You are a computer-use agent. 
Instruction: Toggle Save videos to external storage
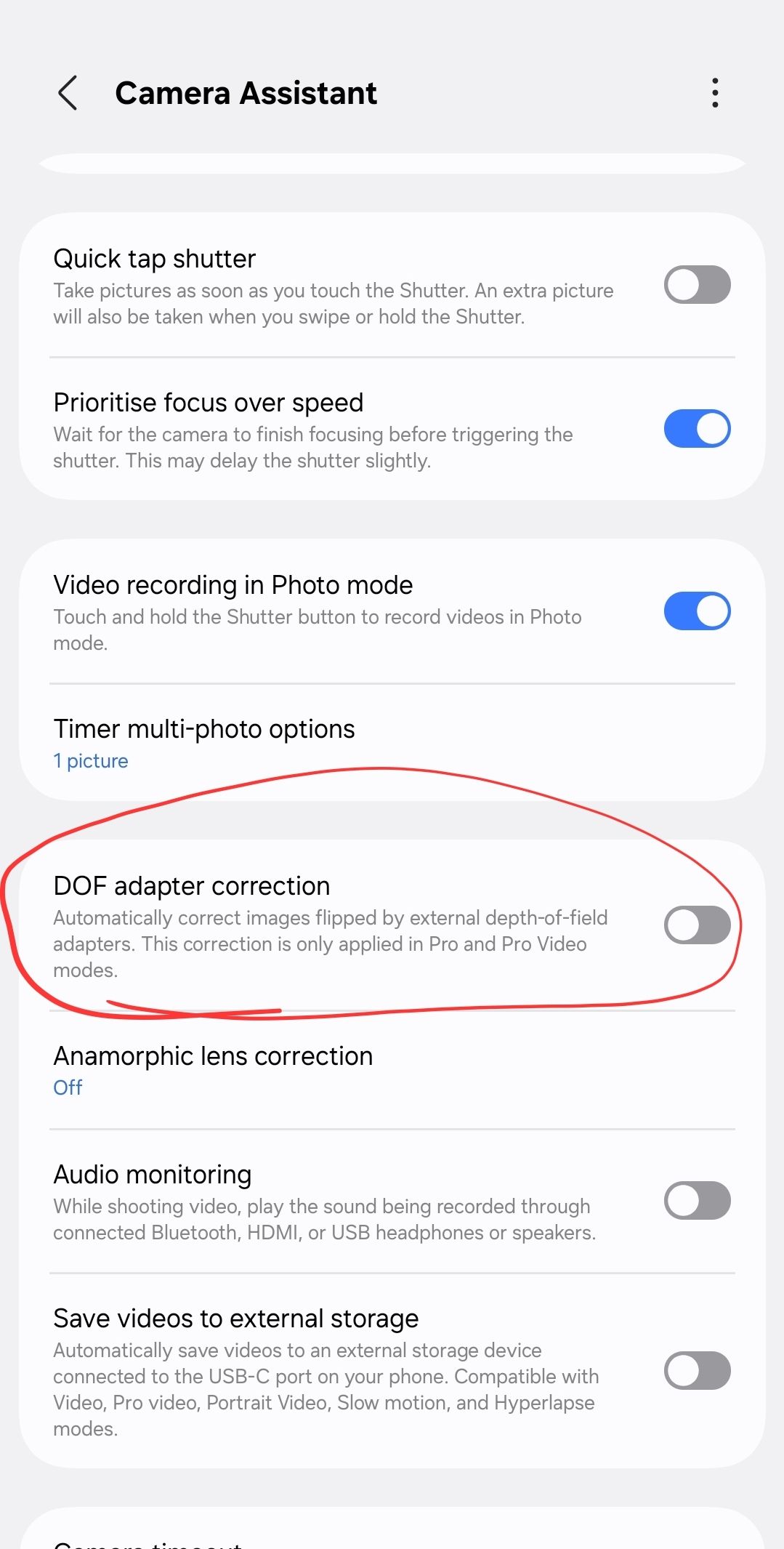point(696,1370)
